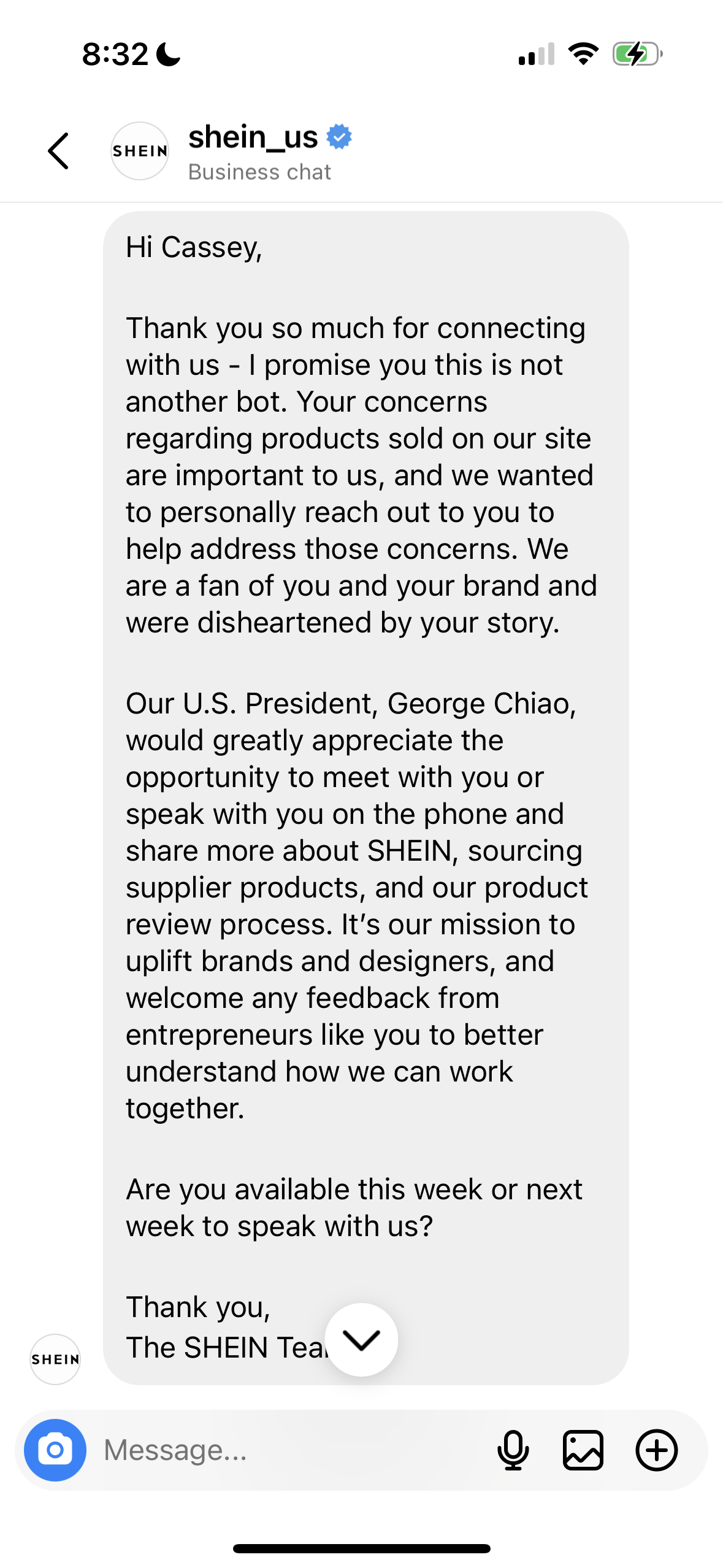723x1568 pixels.
Task: Choose a photo from the gallery
Action: (583, 1450)
